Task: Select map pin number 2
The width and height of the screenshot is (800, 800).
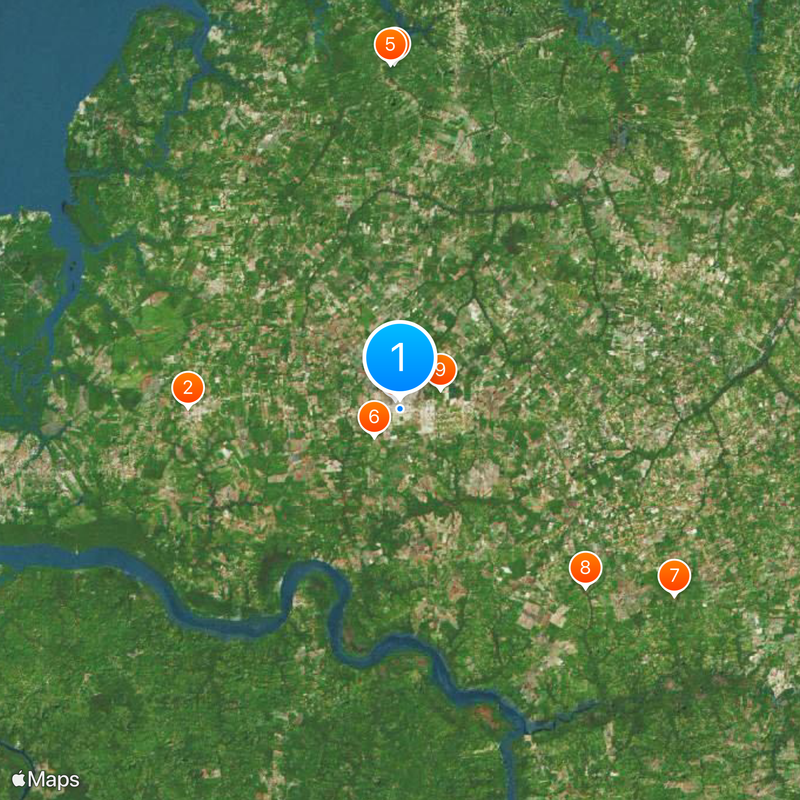Action: (x=187, y=387)
